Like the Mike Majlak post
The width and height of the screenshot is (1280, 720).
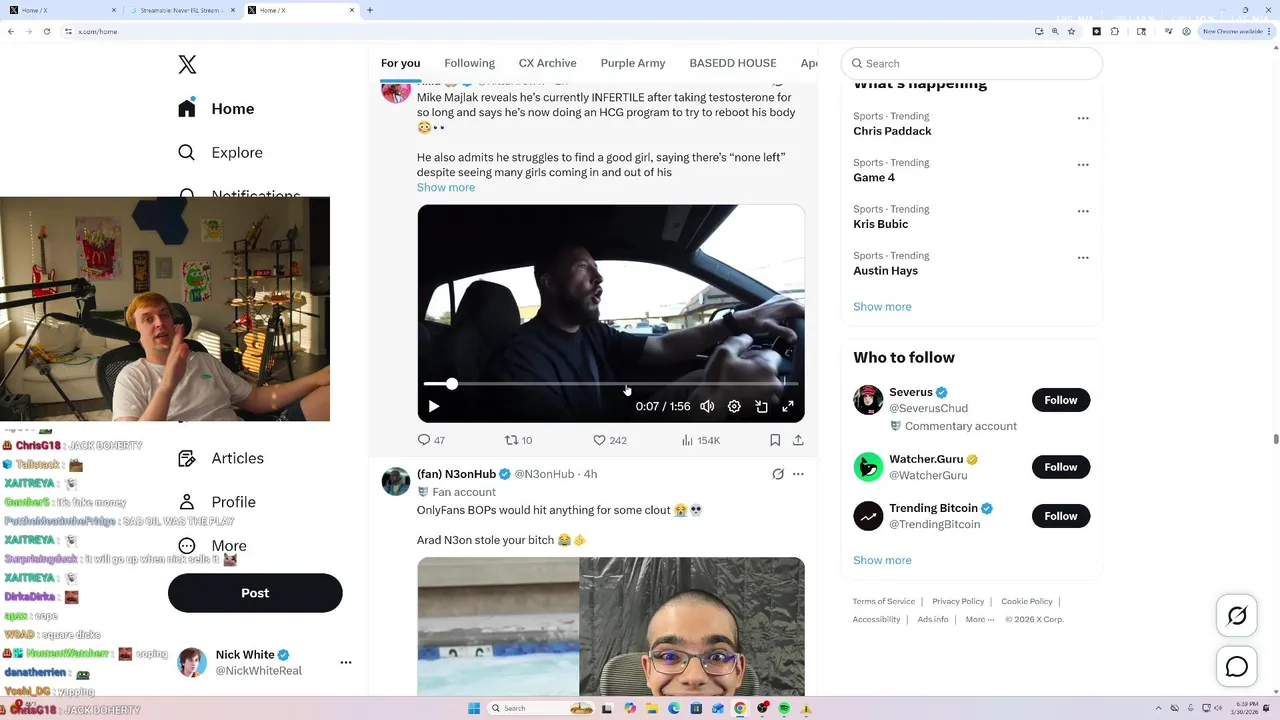point(600,440)
